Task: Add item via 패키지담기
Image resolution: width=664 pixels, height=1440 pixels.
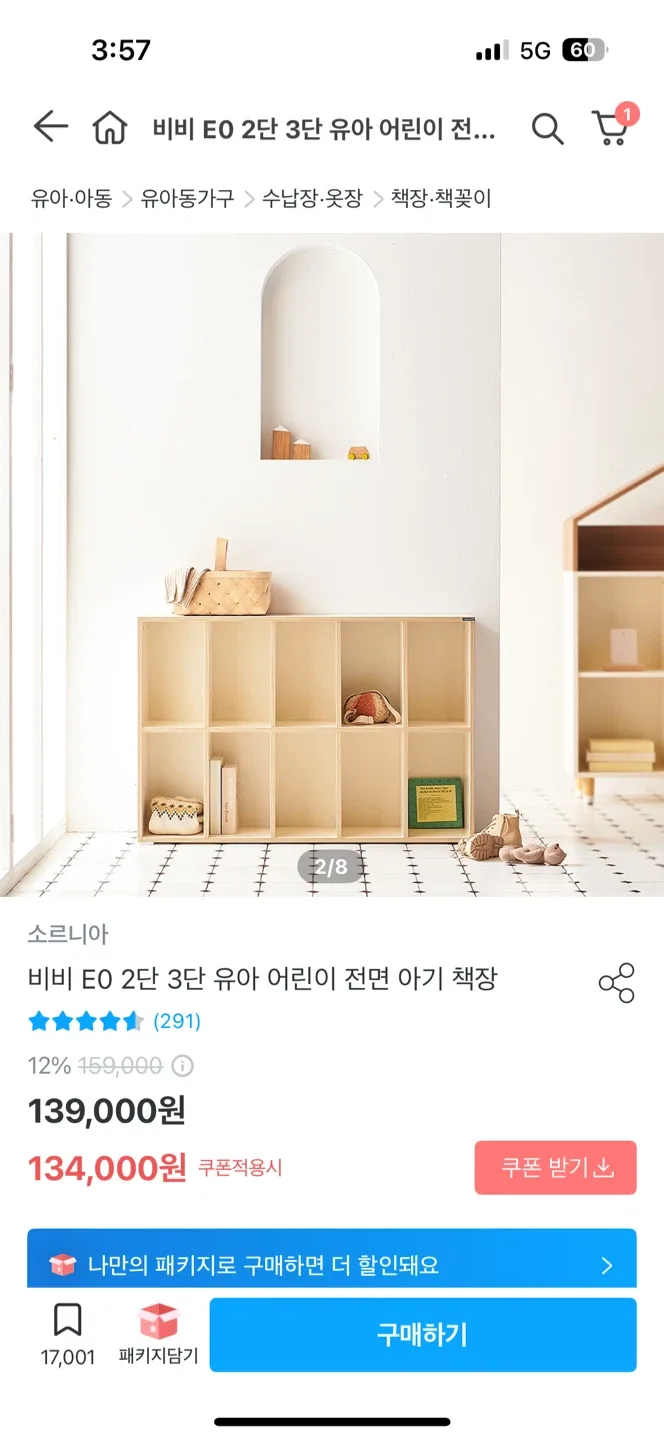Action: point(158,1334)
